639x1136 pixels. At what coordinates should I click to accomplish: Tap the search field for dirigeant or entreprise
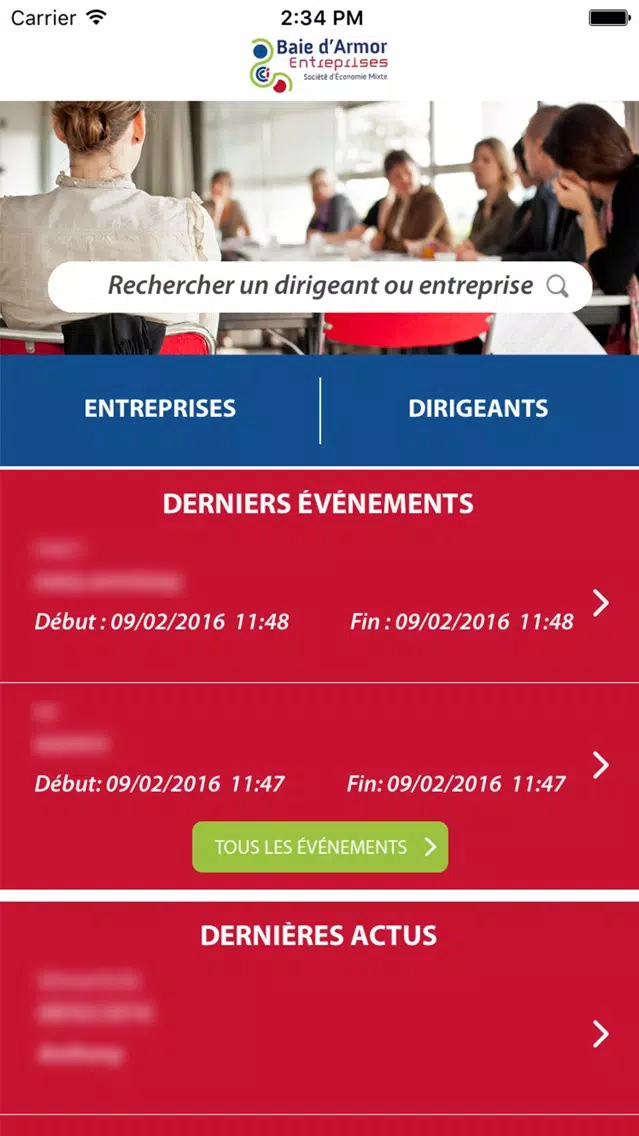click(x=320, y=286)
